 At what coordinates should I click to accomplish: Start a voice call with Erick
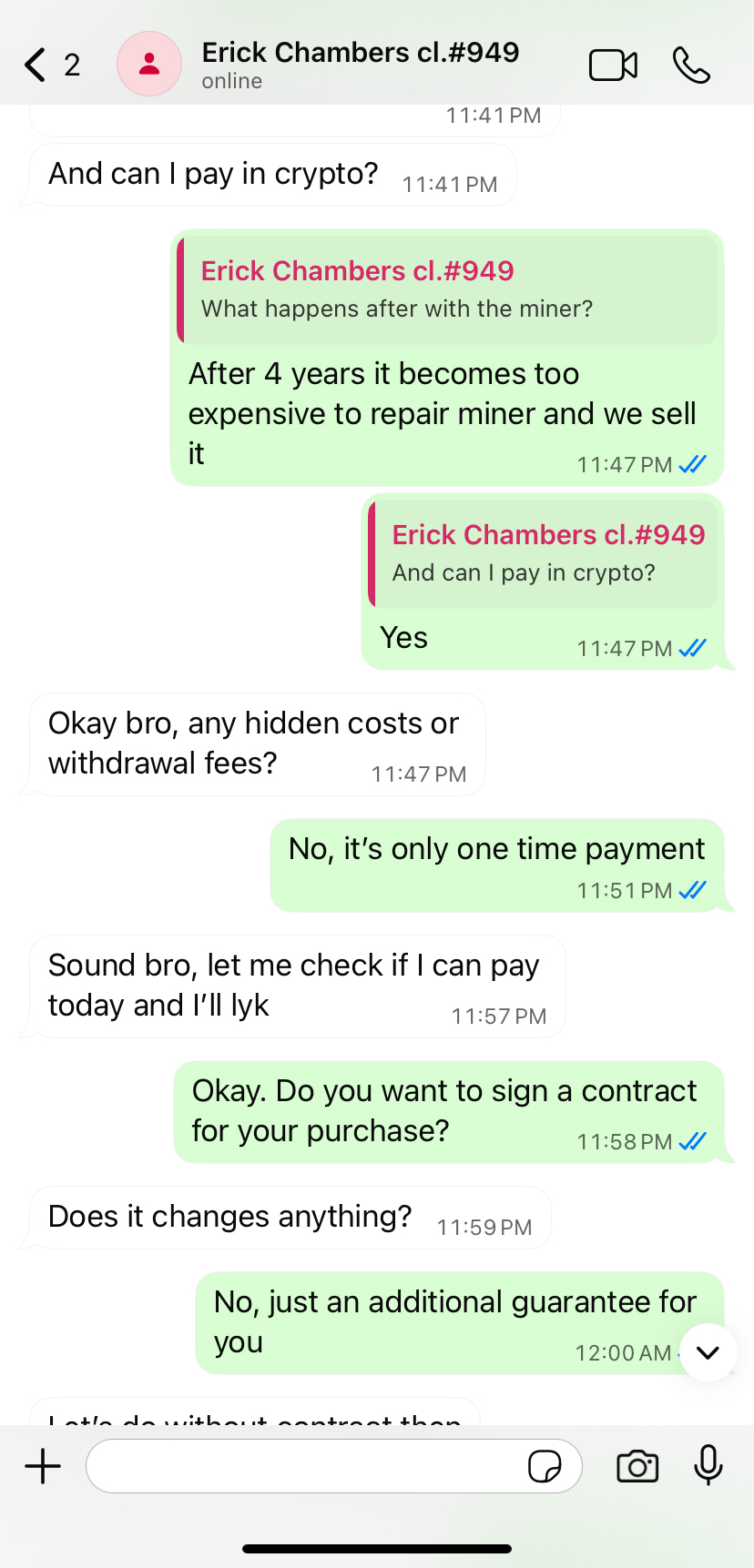click(x=691, y=65)
